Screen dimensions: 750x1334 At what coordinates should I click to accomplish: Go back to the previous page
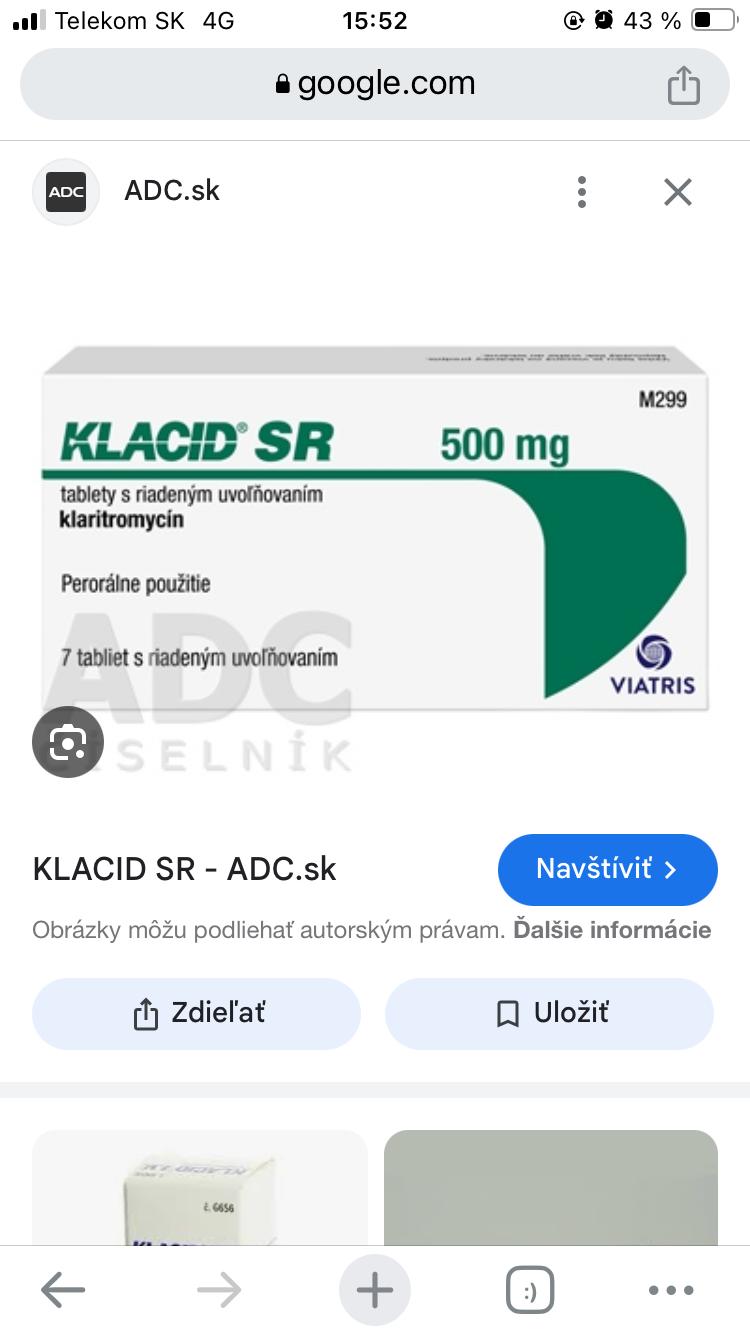tap(62, 1290)
